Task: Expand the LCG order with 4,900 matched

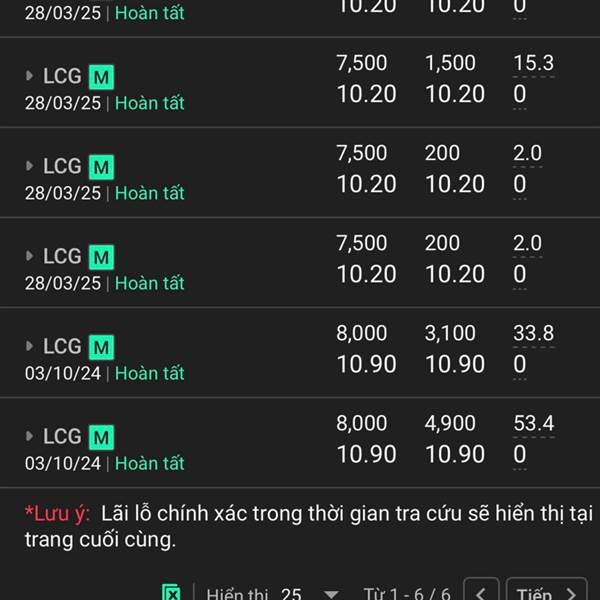Action: tap(29, 436)
